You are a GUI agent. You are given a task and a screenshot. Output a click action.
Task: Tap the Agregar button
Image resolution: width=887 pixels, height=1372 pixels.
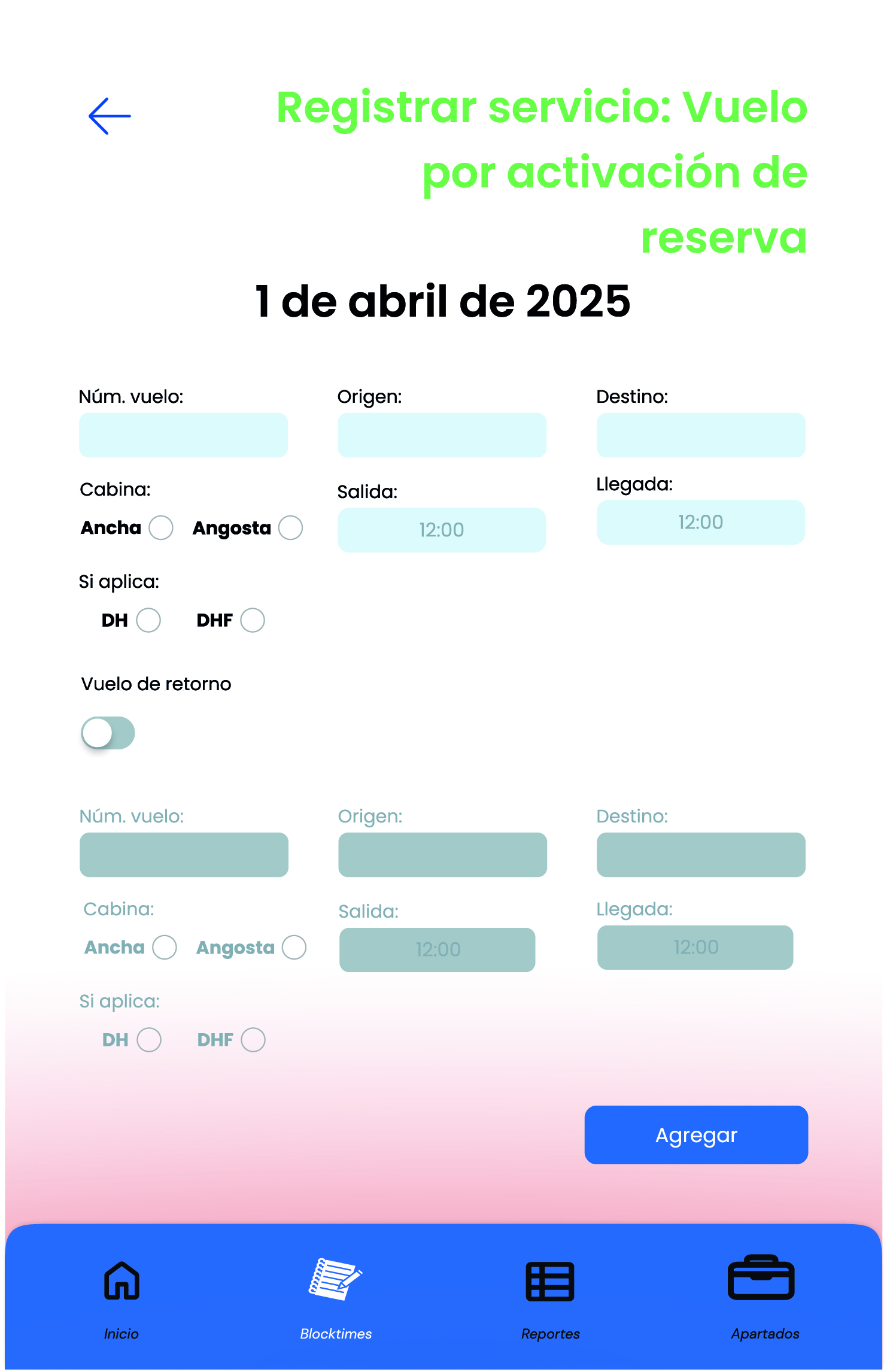[696, 1135]
